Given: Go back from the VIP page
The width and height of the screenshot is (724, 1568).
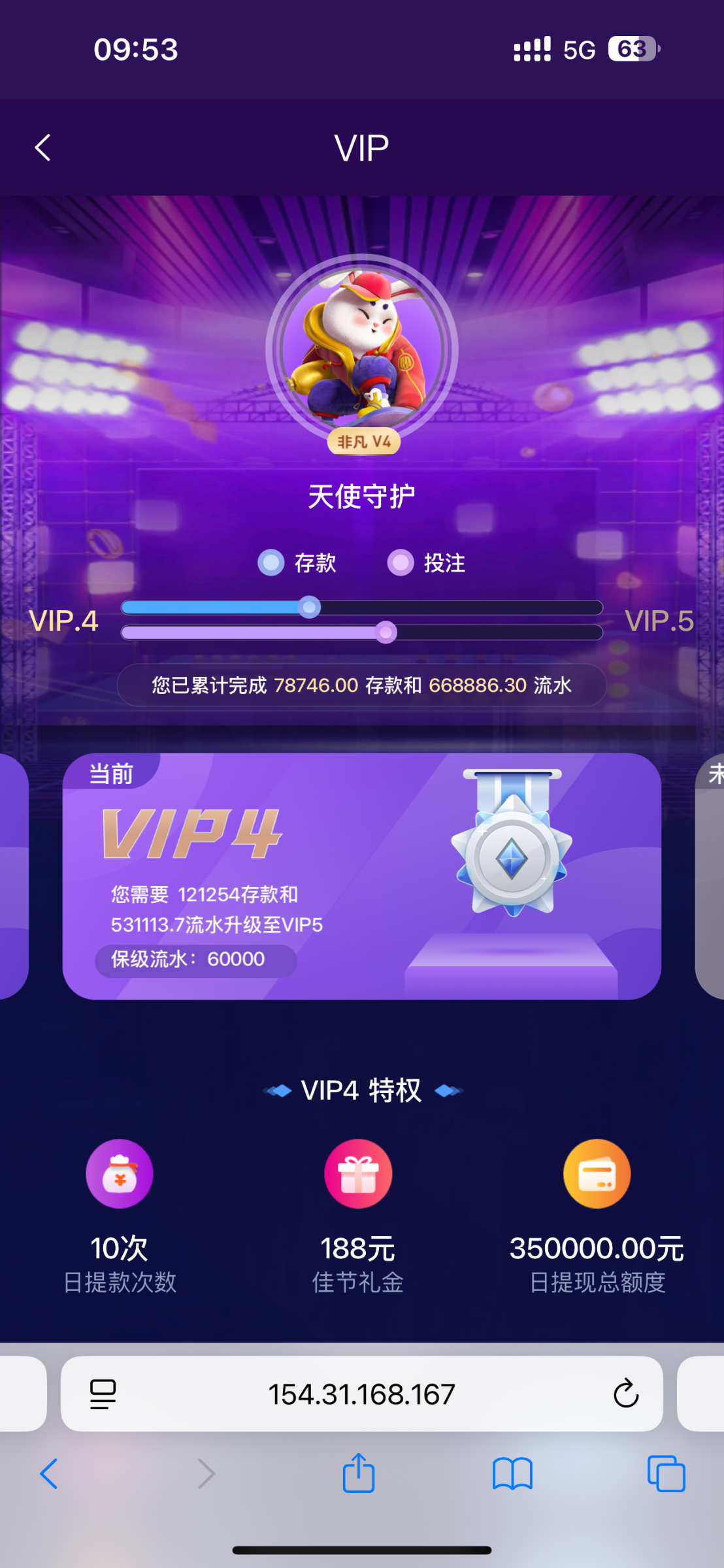Looking at the screenshot, I should click(x=43, y=148).
